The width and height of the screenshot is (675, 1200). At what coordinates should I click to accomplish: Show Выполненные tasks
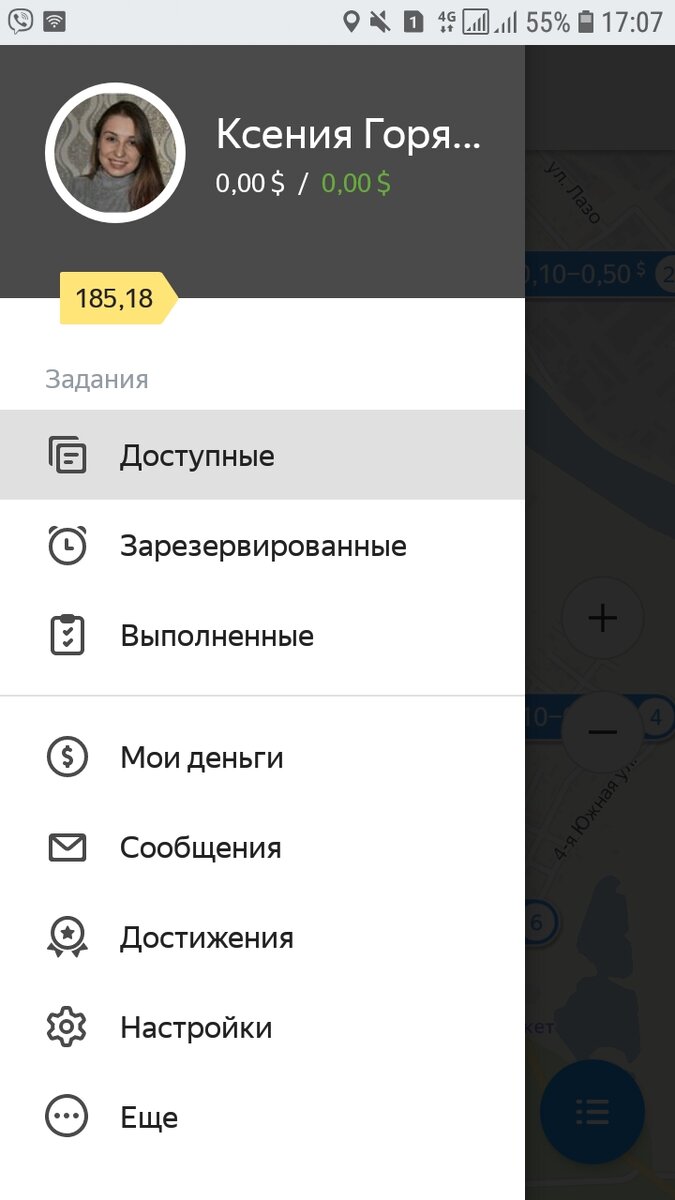262,636
